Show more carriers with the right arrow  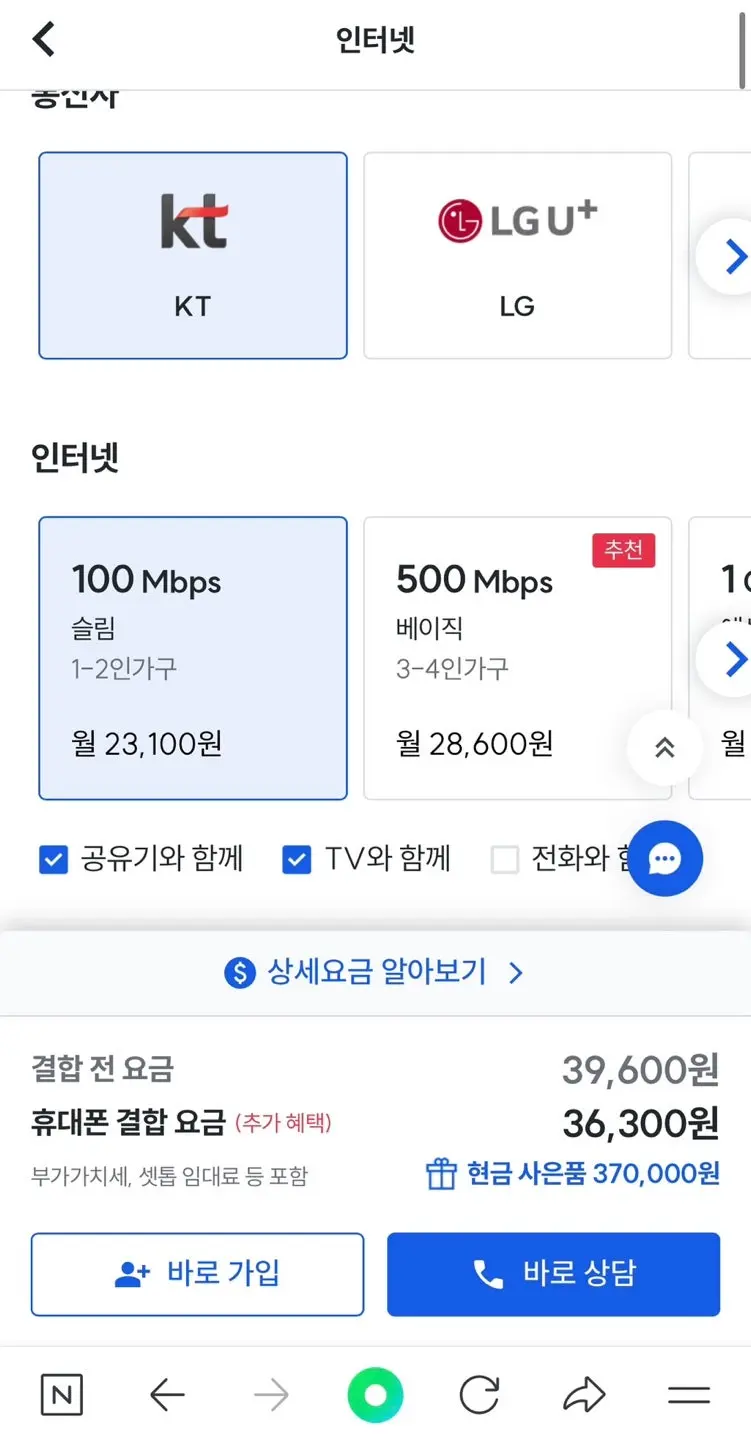[730, 257]
